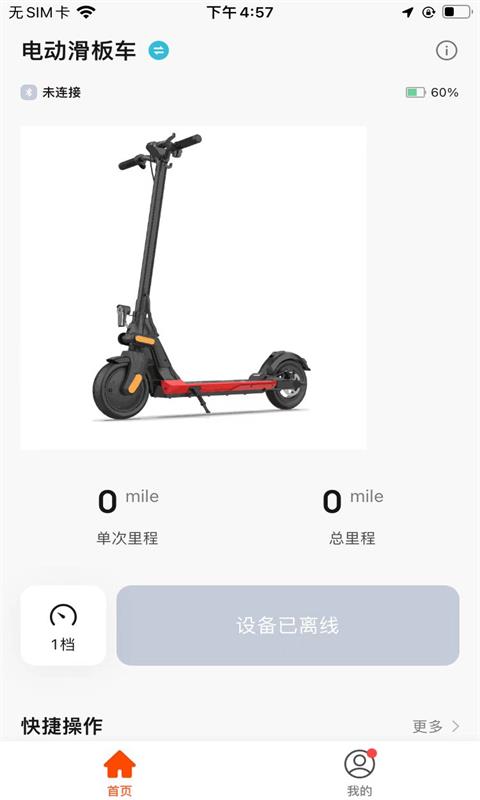Open the info icon in the header
The height and width of the screenshot is (800, 480).
pos(446,51)
